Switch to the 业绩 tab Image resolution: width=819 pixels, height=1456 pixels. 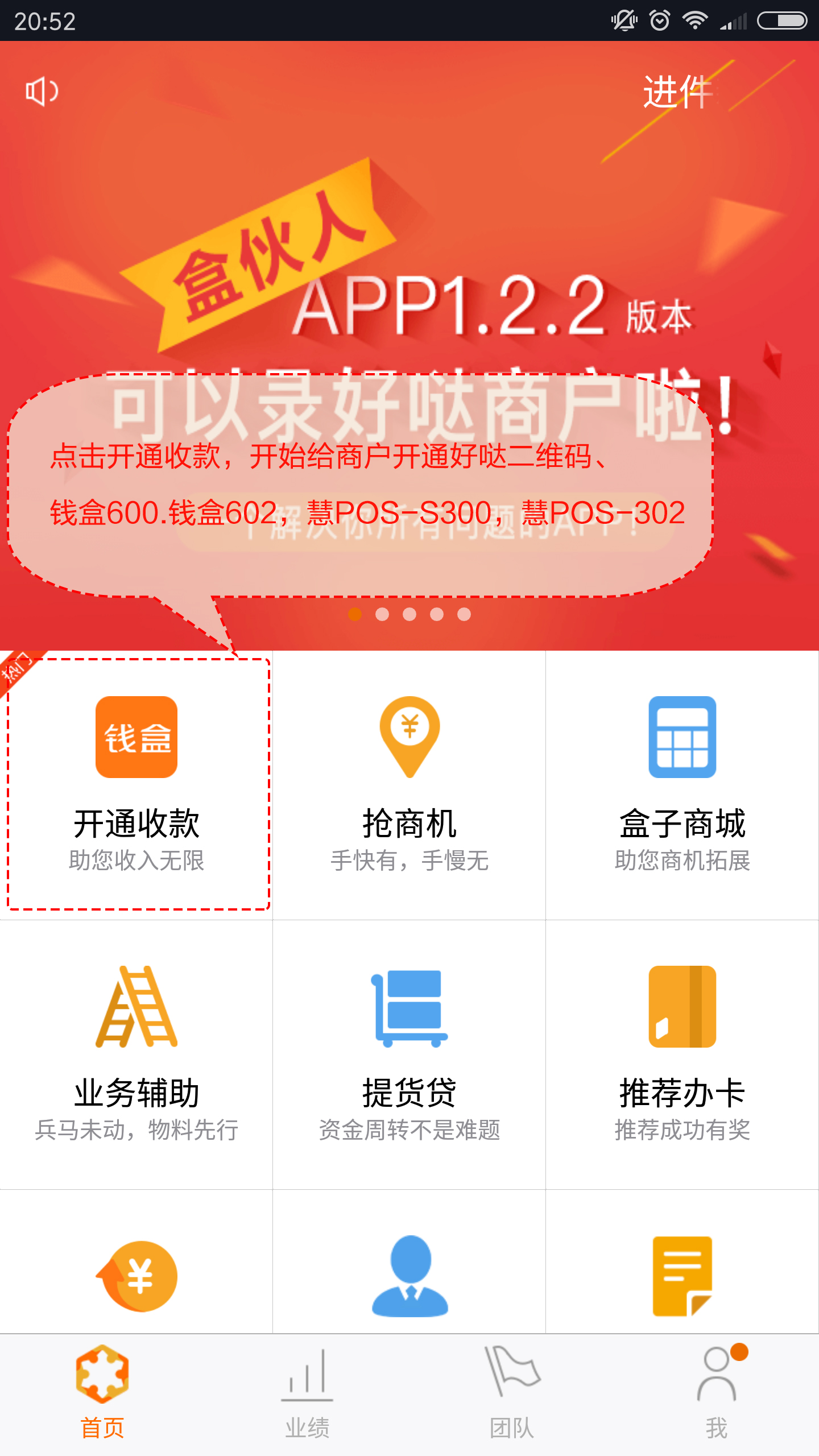coord(307,1395)
